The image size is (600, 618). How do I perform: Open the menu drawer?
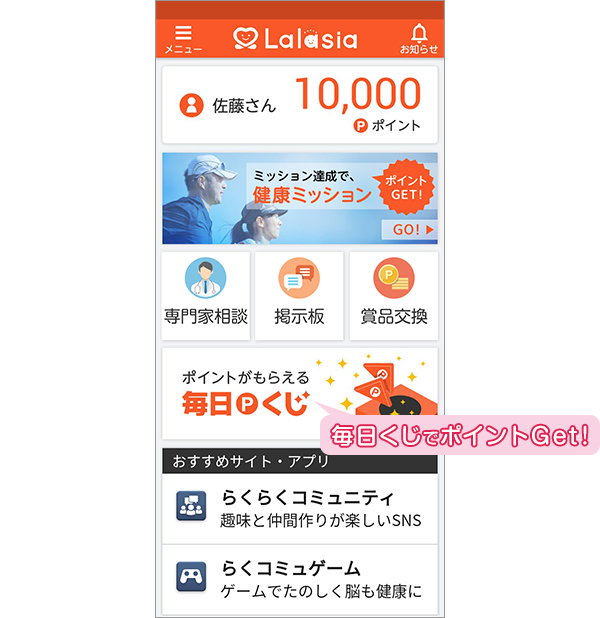[x=183, y=39]
